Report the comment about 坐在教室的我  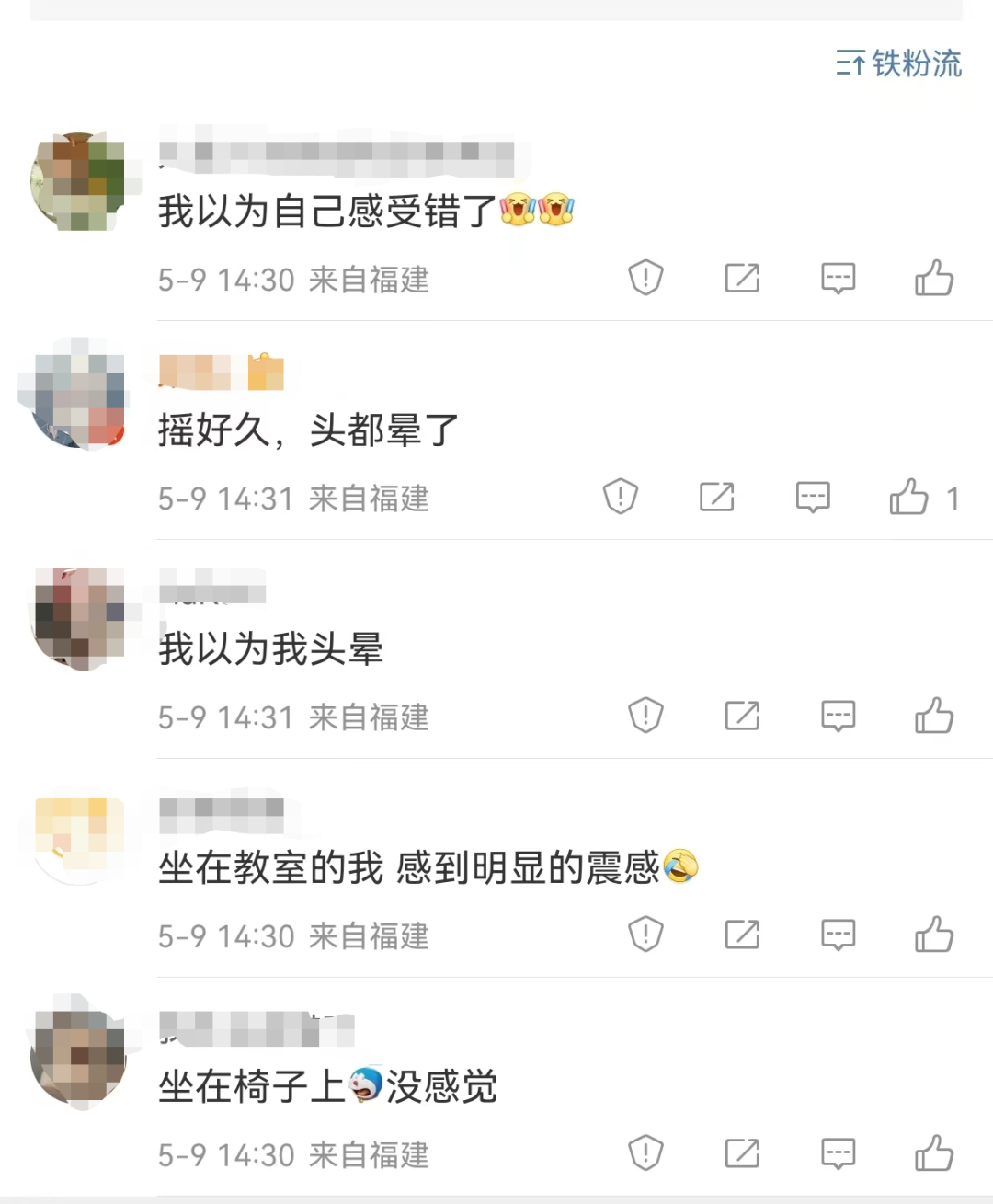(x=645, y=935)
